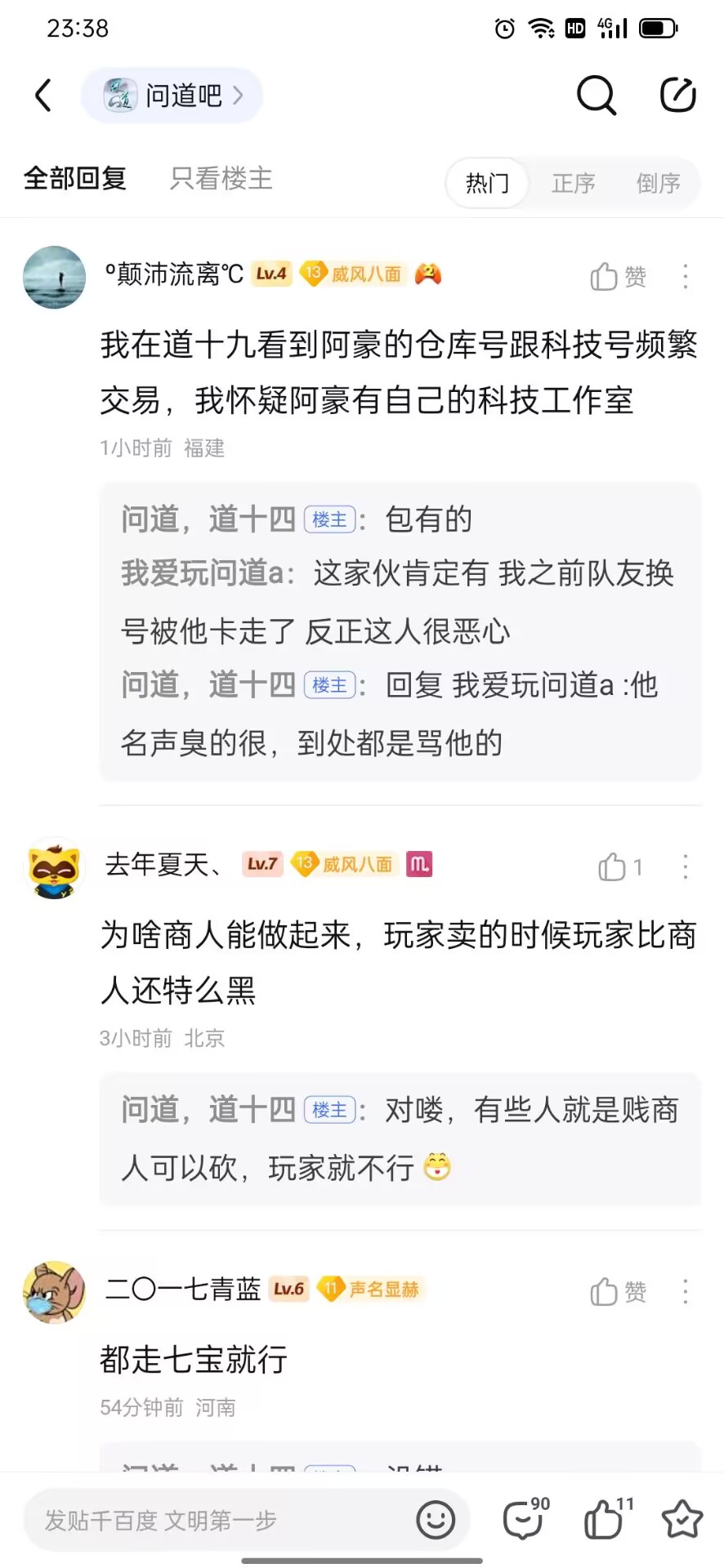Like the comment by 去年夏天、
Viewport: 724px width, 1568px height.
click(619, 866)
